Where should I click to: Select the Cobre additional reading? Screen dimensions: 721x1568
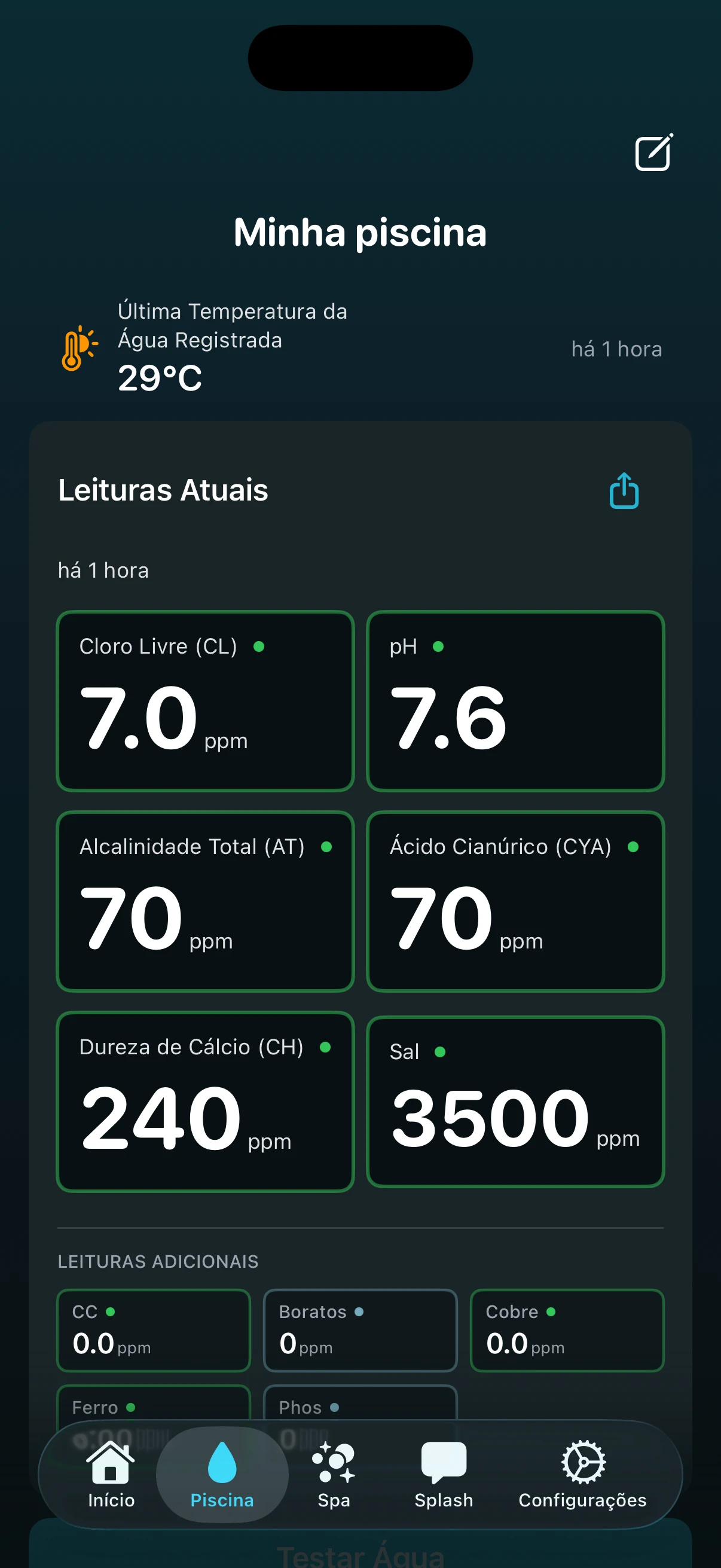click(x=566, y=1330)
